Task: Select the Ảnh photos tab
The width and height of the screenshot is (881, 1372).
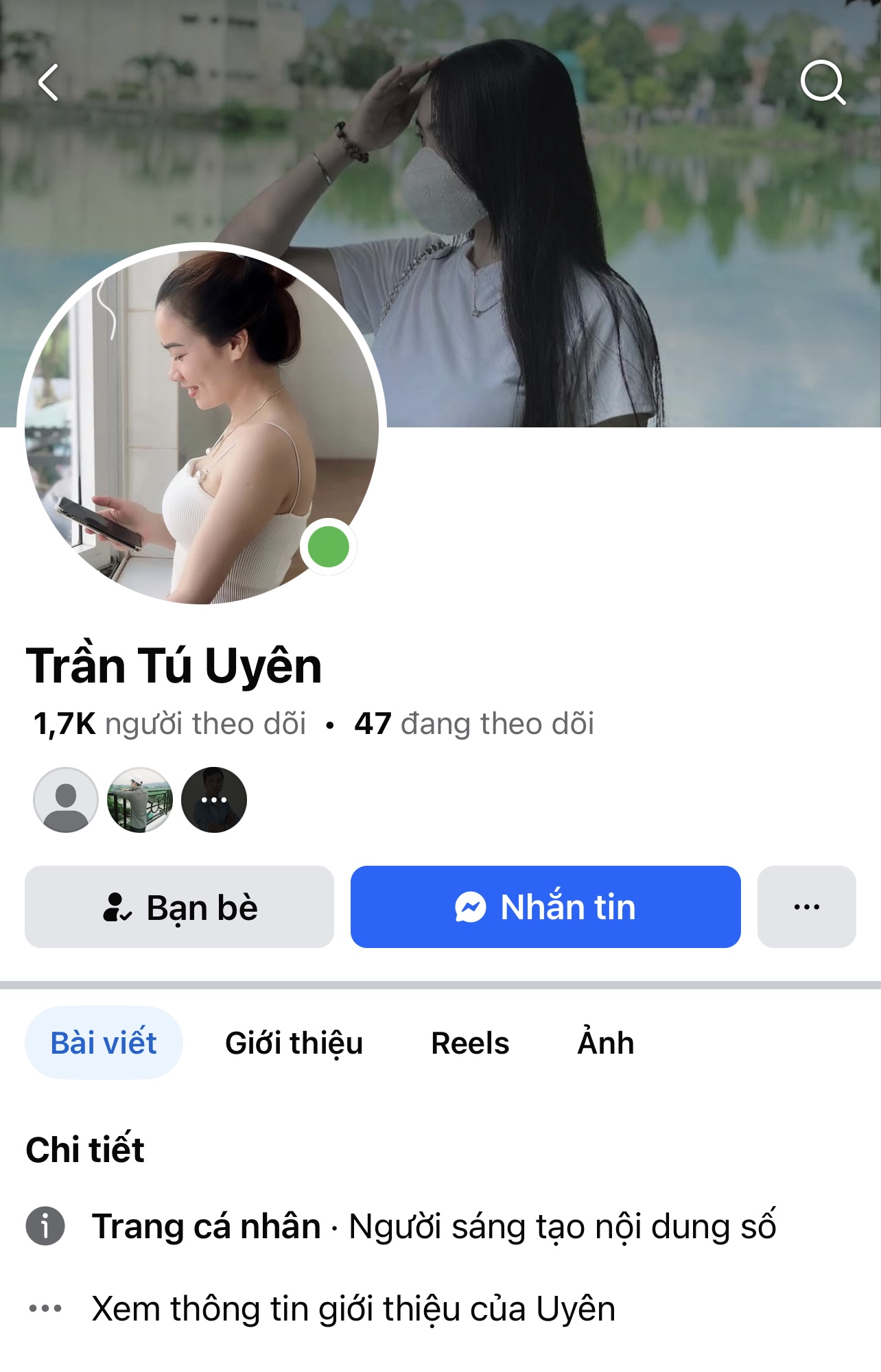Action: pyautogui.click(x=605, y=1043)
